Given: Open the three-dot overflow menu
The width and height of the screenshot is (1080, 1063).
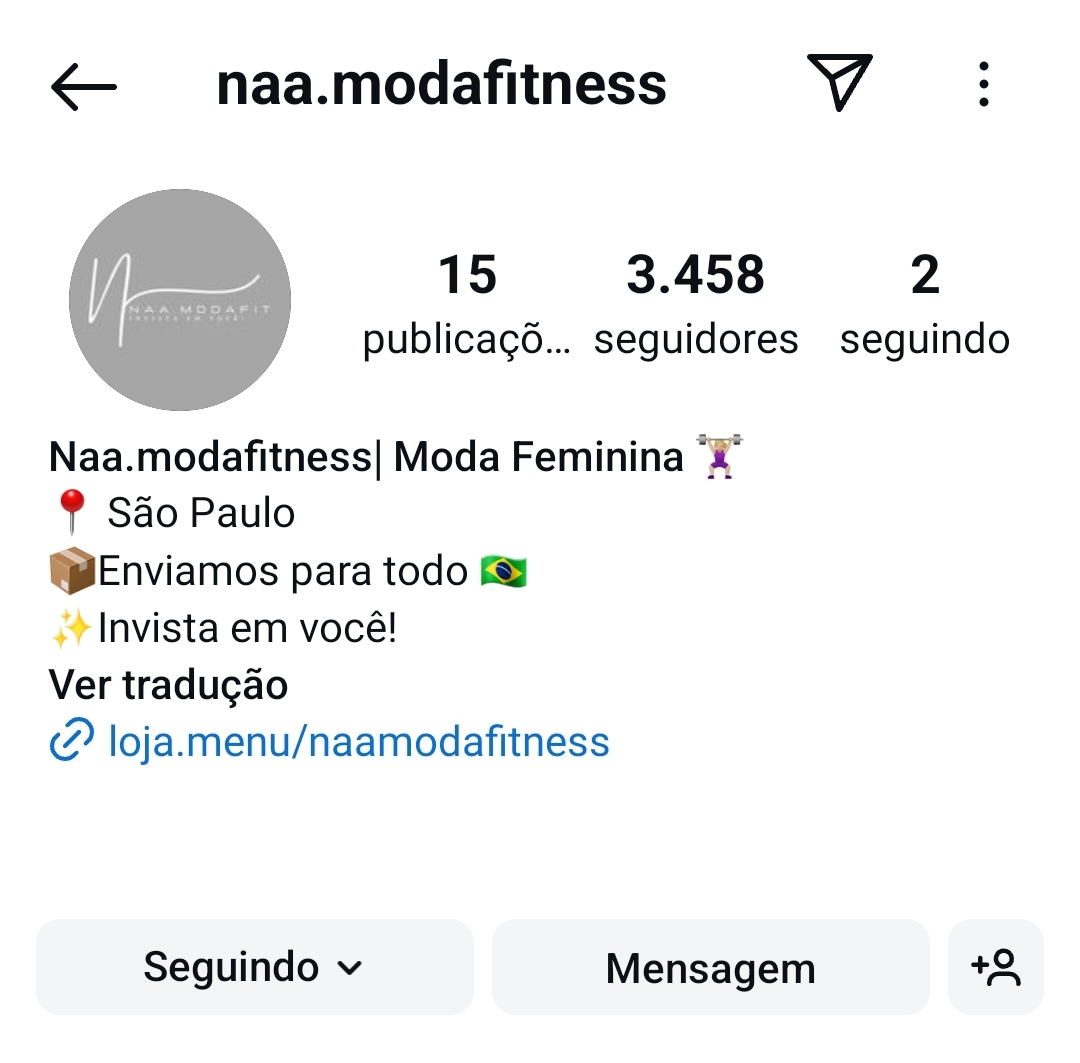Looking at the screenshot, I should [x=984, y=84].
